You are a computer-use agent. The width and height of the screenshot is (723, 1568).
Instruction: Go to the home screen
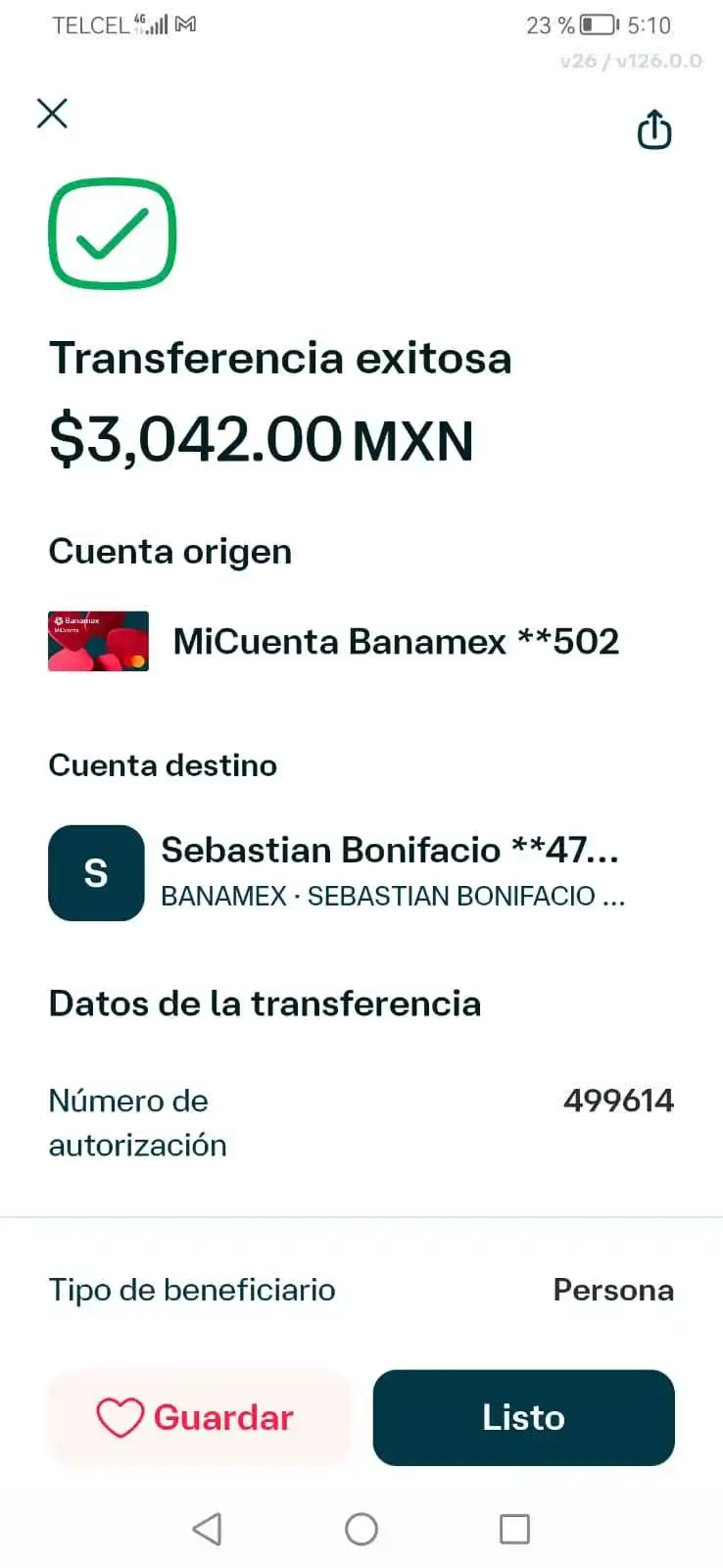coord(361,1529)
